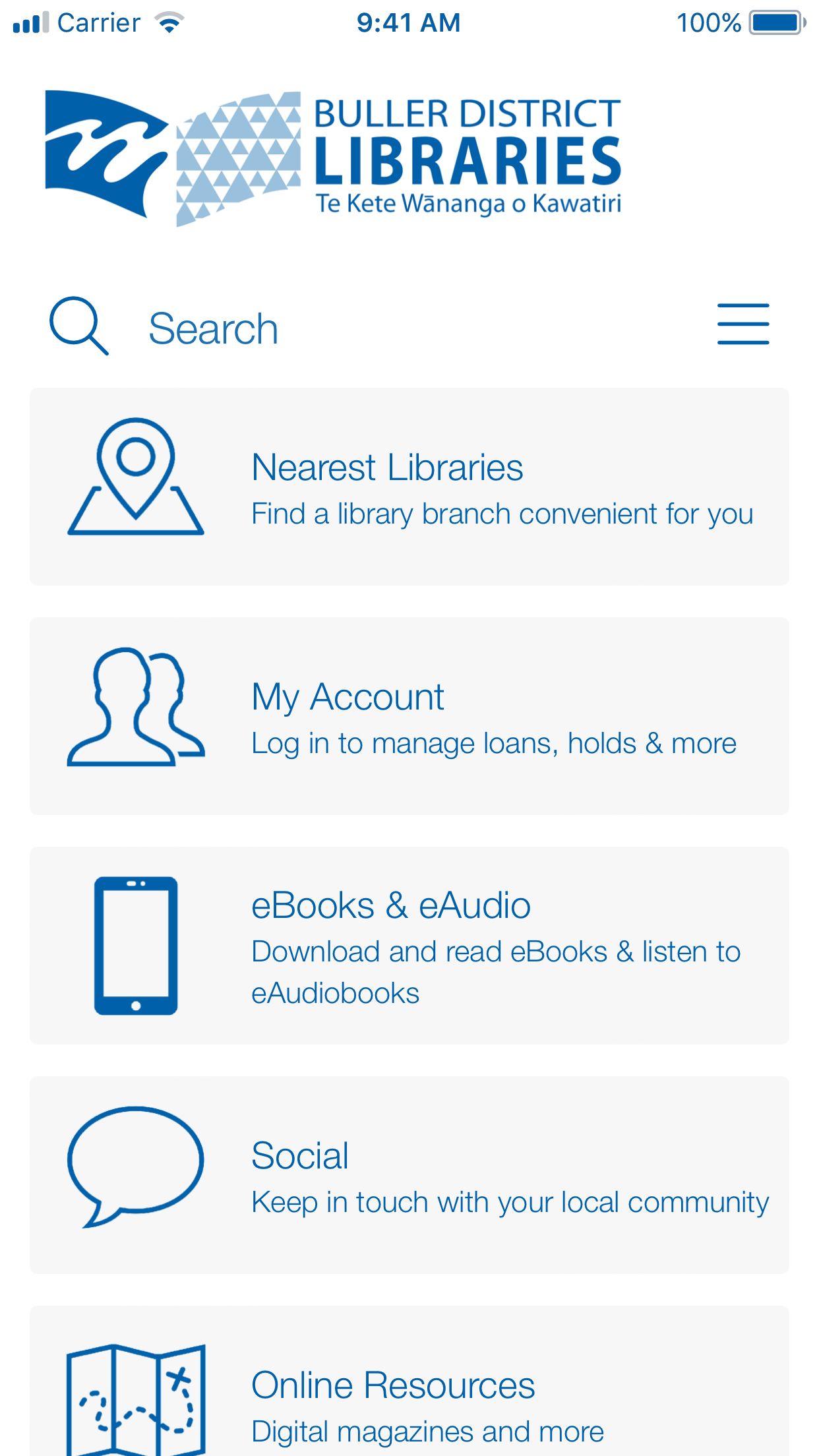819x1456 pixels.
Task: Open eBooks & eAudio
Action: point(409,946)
